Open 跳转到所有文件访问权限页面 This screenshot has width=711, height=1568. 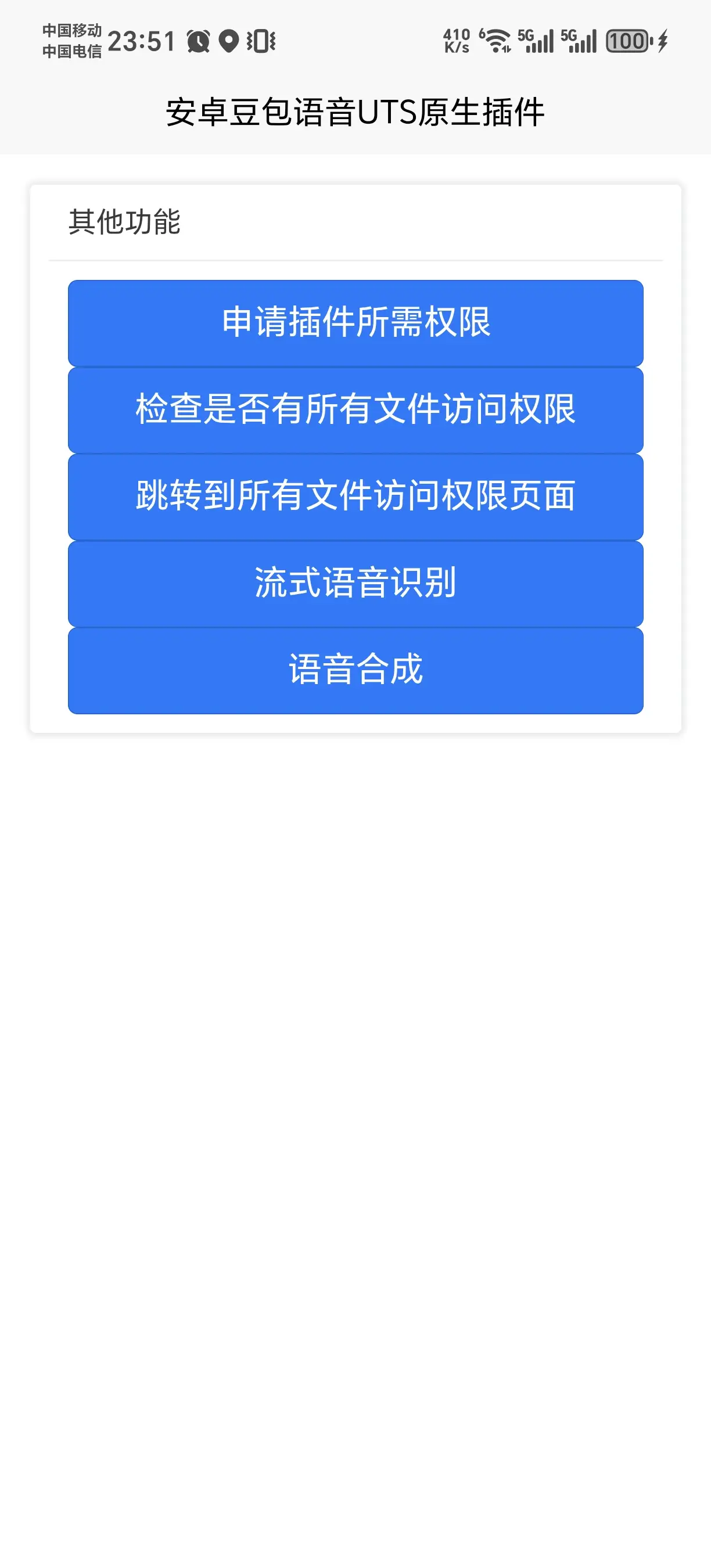[355, 497]
